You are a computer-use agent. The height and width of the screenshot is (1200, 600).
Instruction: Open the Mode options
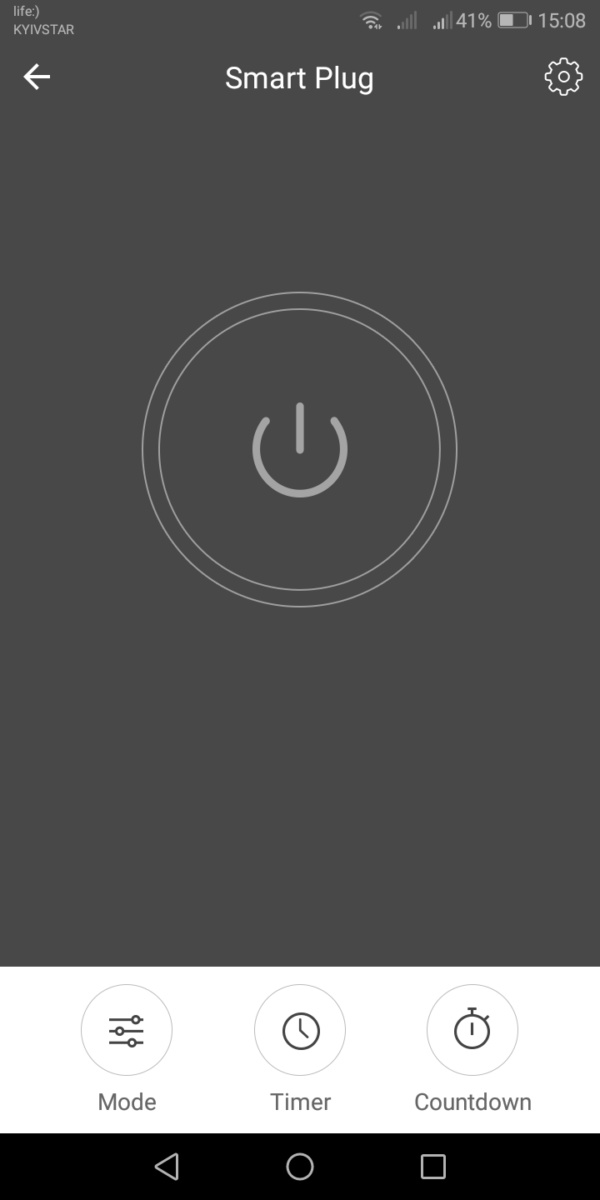click(127, 1030)
